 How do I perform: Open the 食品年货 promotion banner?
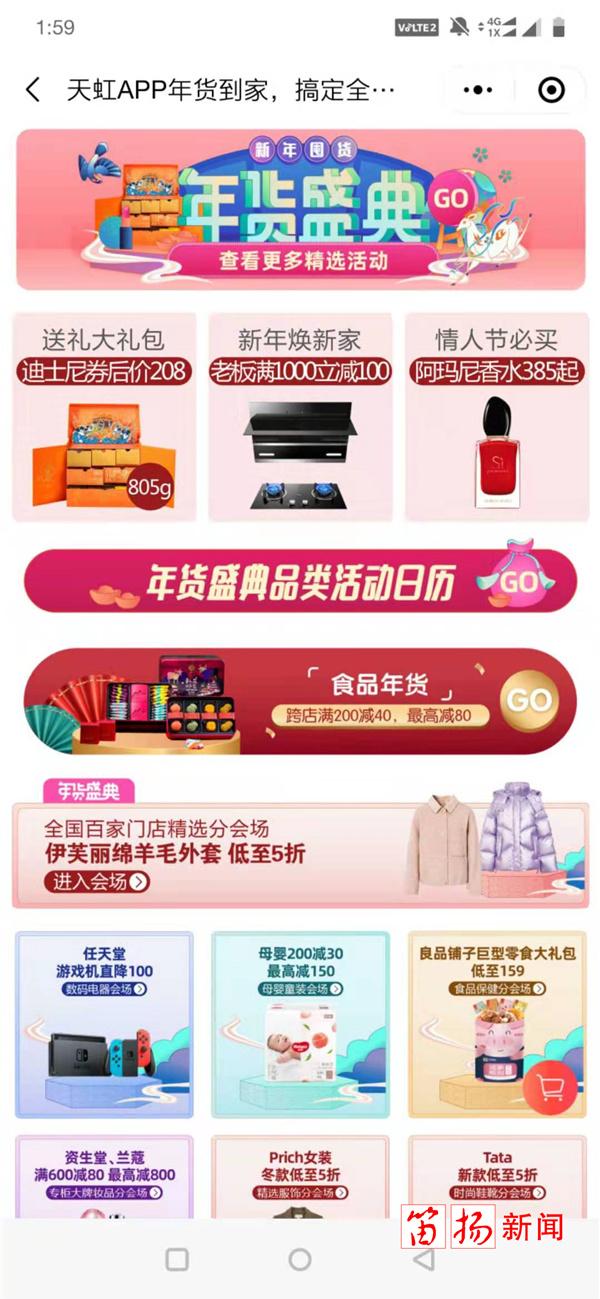300,700
